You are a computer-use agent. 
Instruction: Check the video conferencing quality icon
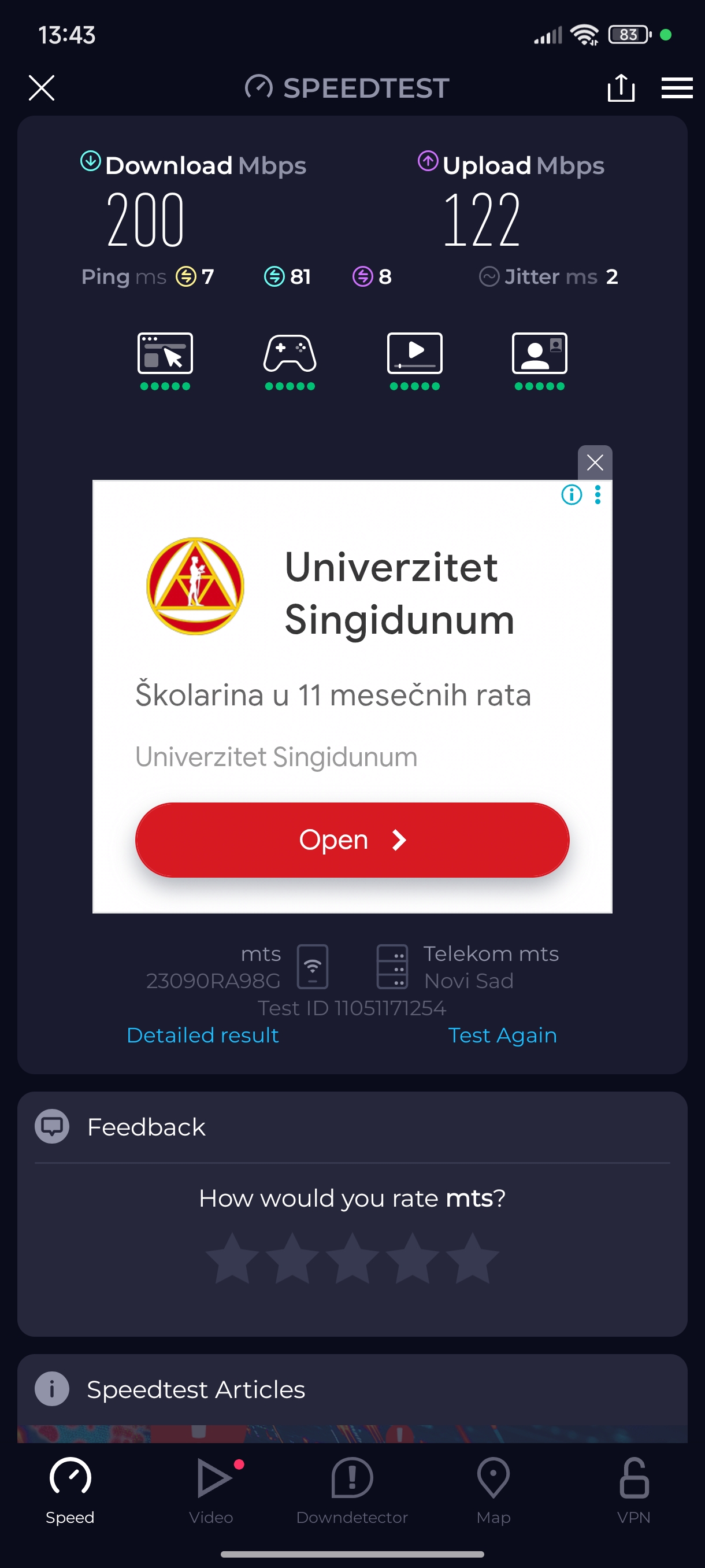tap(540, 353)
